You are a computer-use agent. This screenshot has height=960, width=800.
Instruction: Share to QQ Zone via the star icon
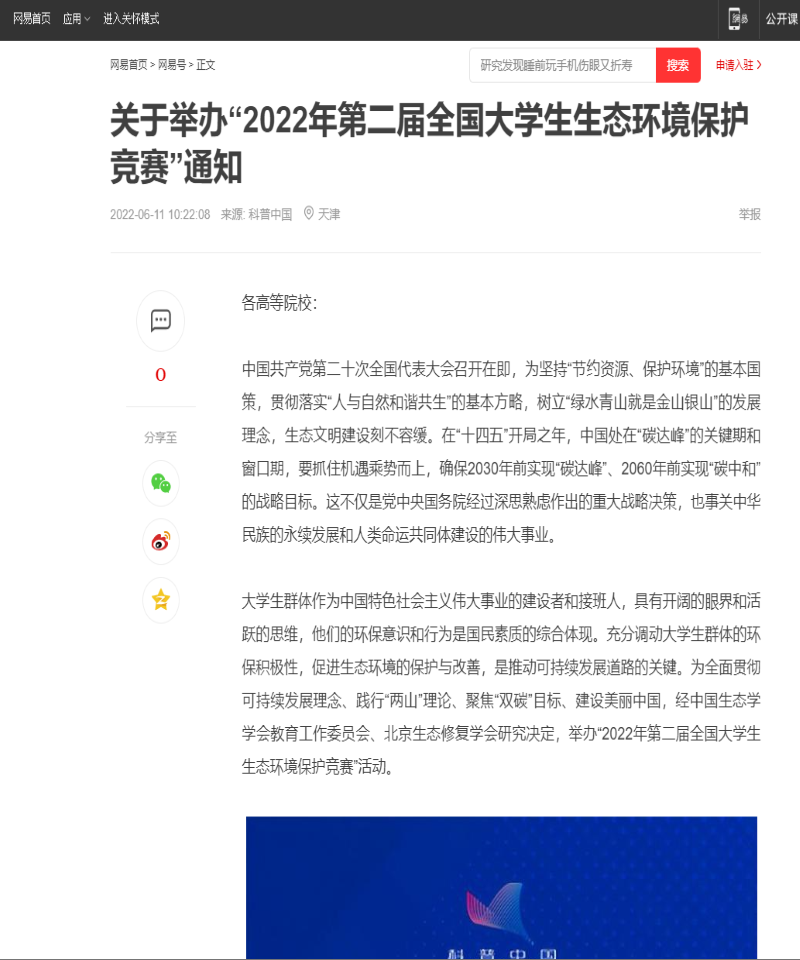[160, 600]
